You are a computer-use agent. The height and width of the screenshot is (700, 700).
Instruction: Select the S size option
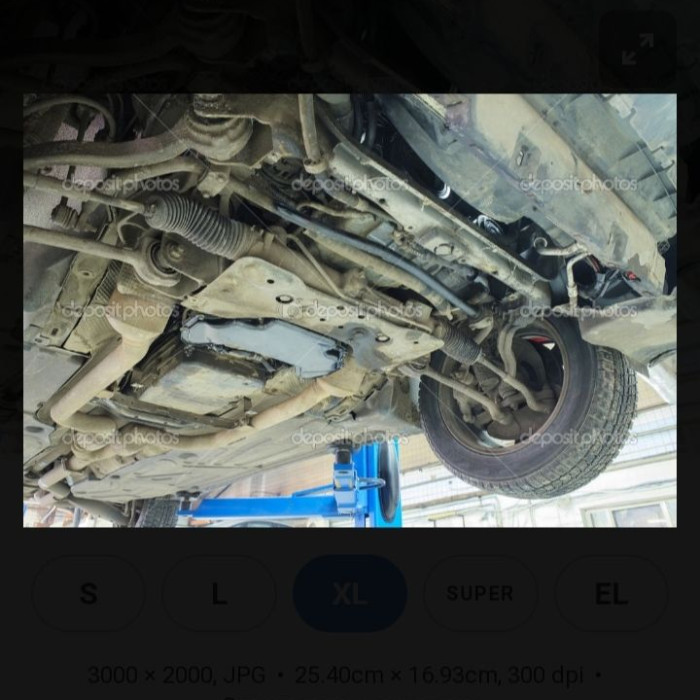pos(88,593)
